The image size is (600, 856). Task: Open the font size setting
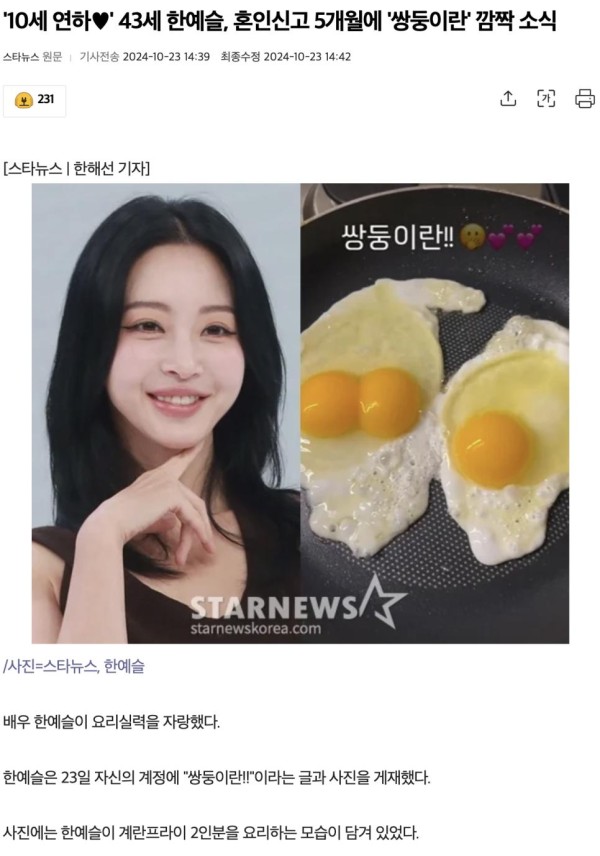coord(546,98)
